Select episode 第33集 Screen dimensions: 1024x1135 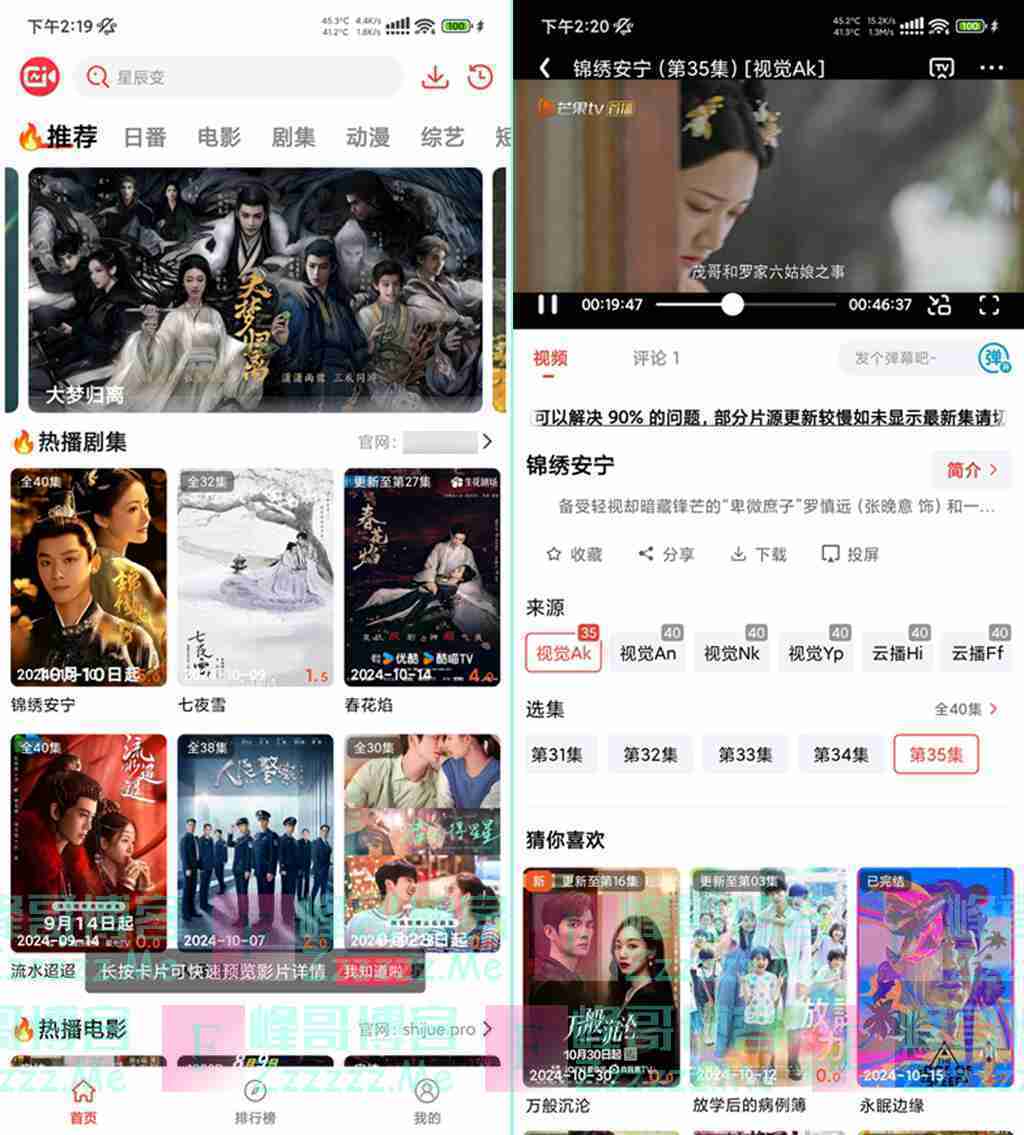745,755
